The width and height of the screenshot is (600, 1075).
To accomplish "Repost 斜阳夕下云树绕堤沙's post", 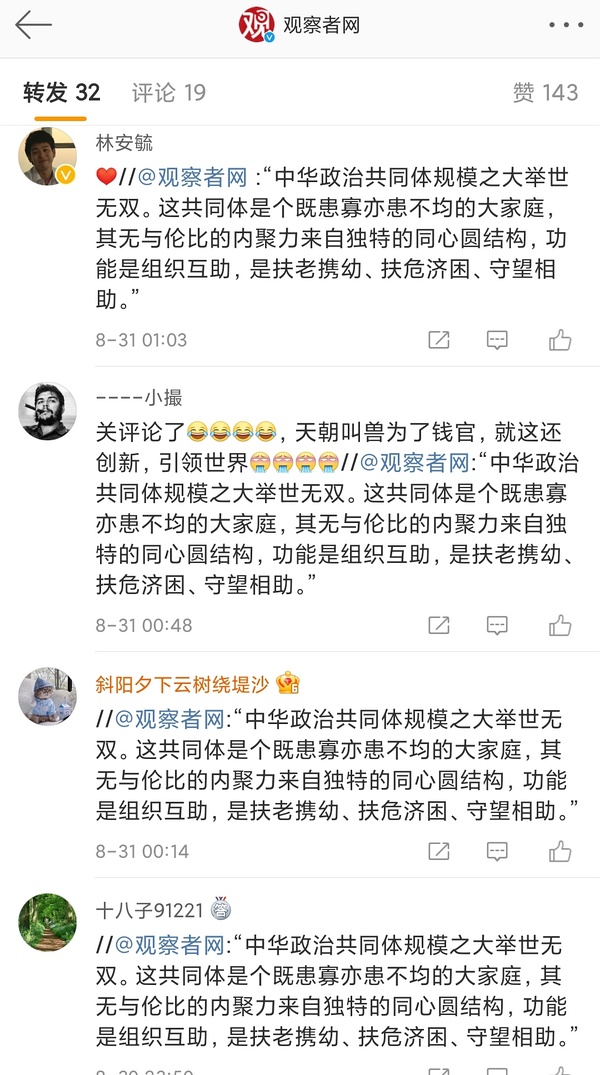I will pos(438,852).
